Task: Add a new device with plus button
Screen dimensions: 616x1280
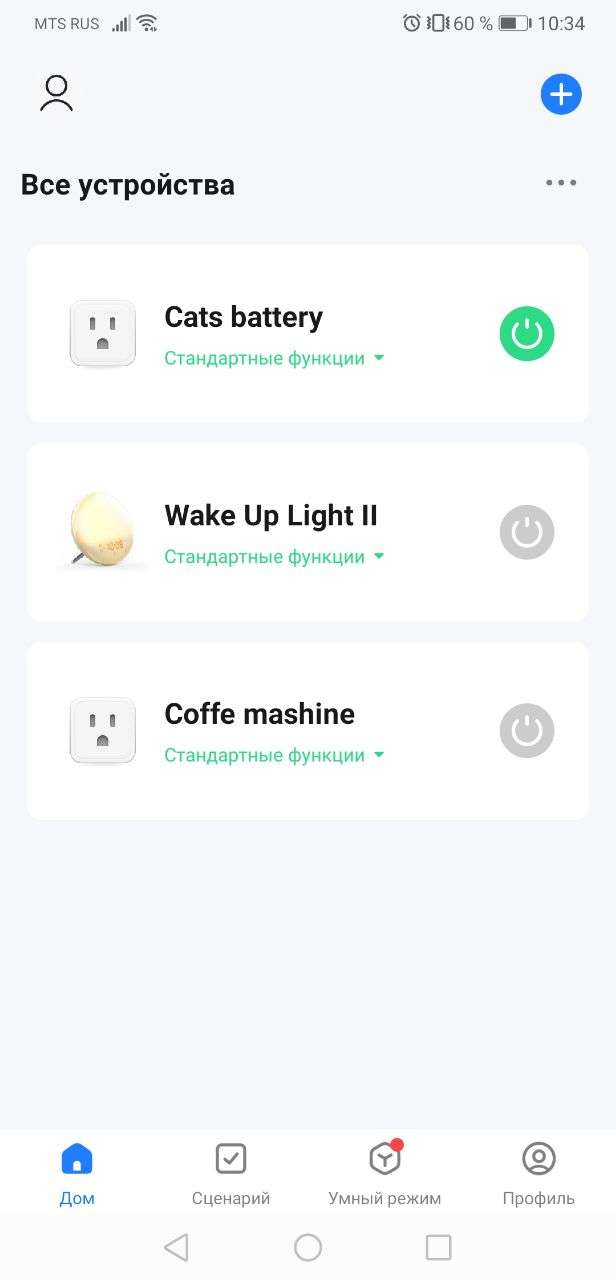Action: [x=561, y=95]
